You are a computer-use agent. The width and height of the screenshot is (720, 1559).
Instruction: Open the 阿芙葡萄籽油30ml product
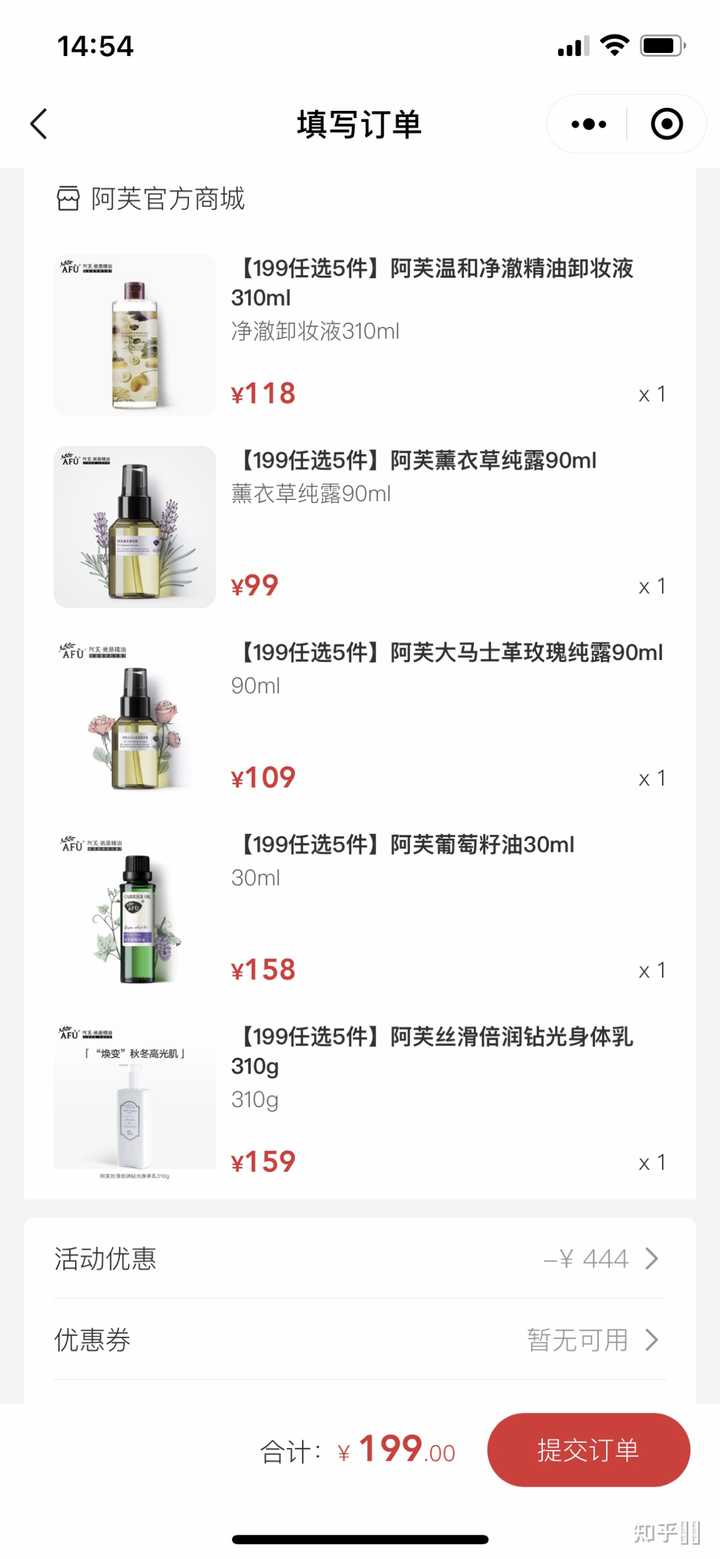[x=403, y=845]
